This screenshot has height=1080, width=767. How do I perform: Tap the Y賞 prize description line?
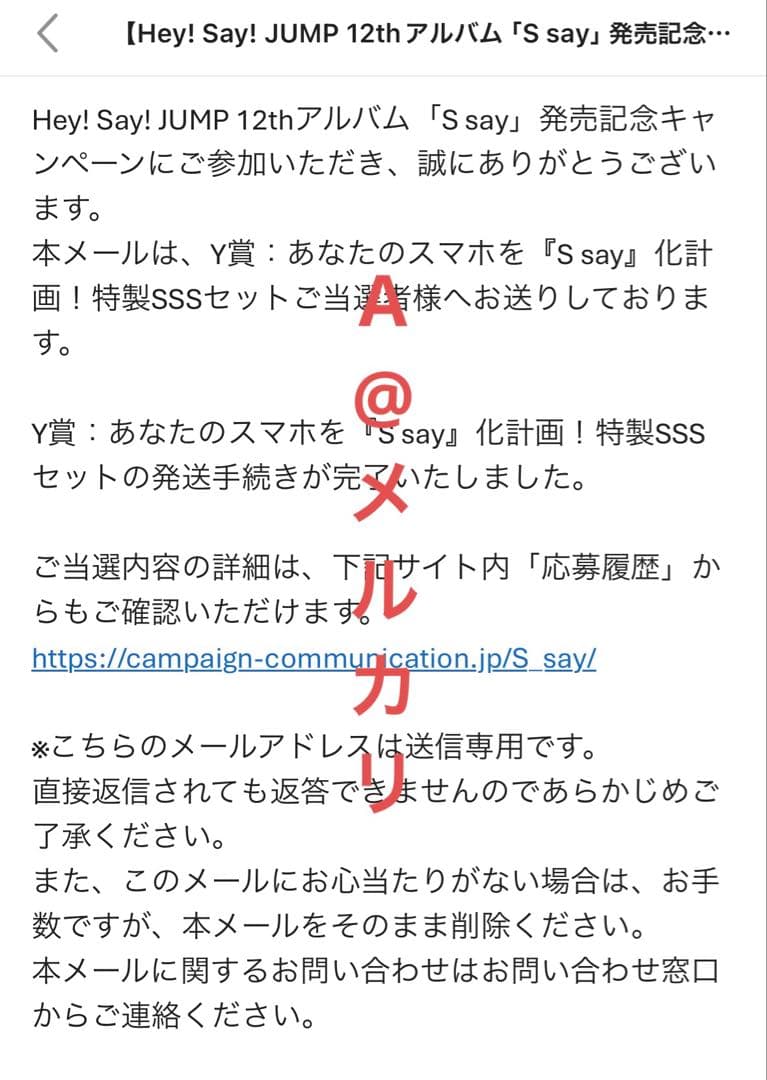(370, 432)
